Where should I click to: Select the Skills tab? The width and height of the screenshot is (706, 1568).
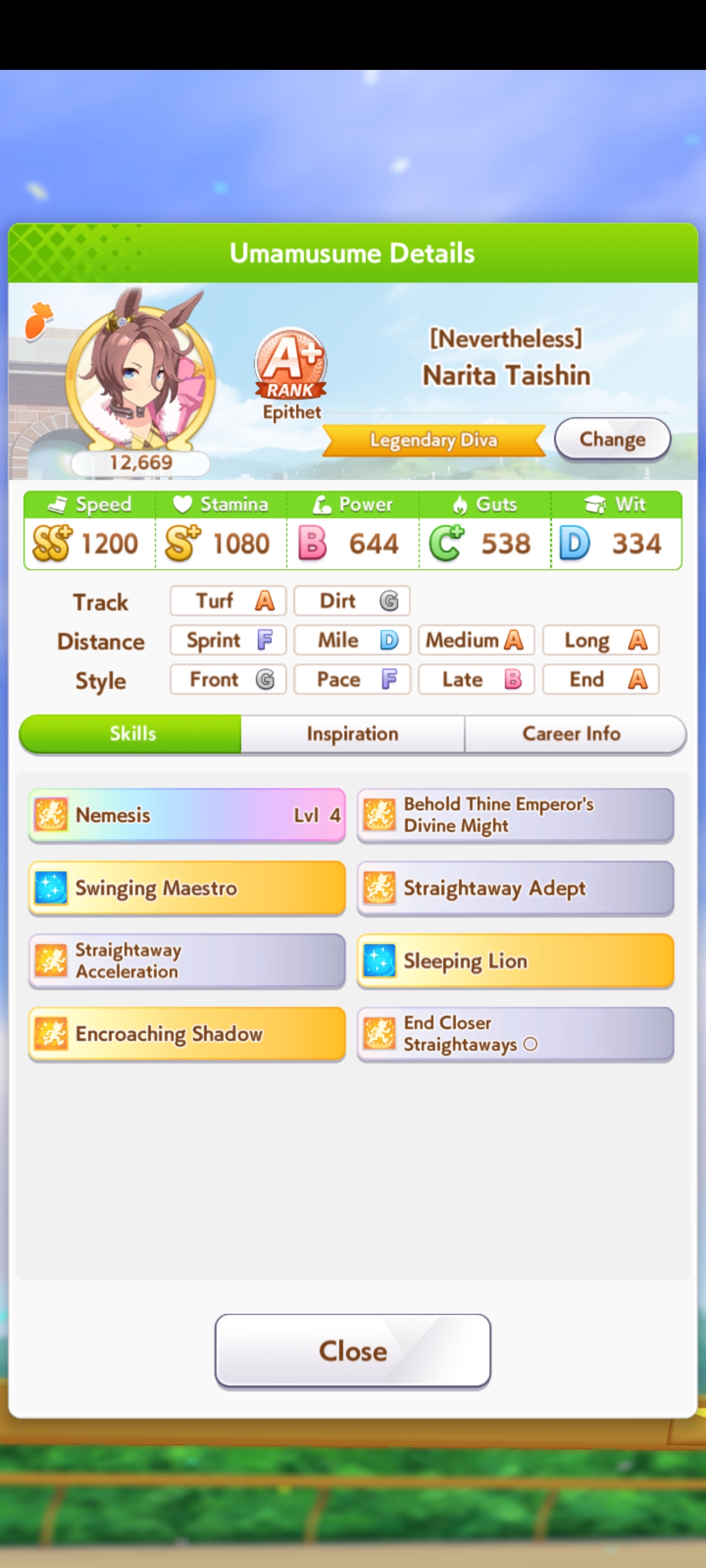pos(131,734)
